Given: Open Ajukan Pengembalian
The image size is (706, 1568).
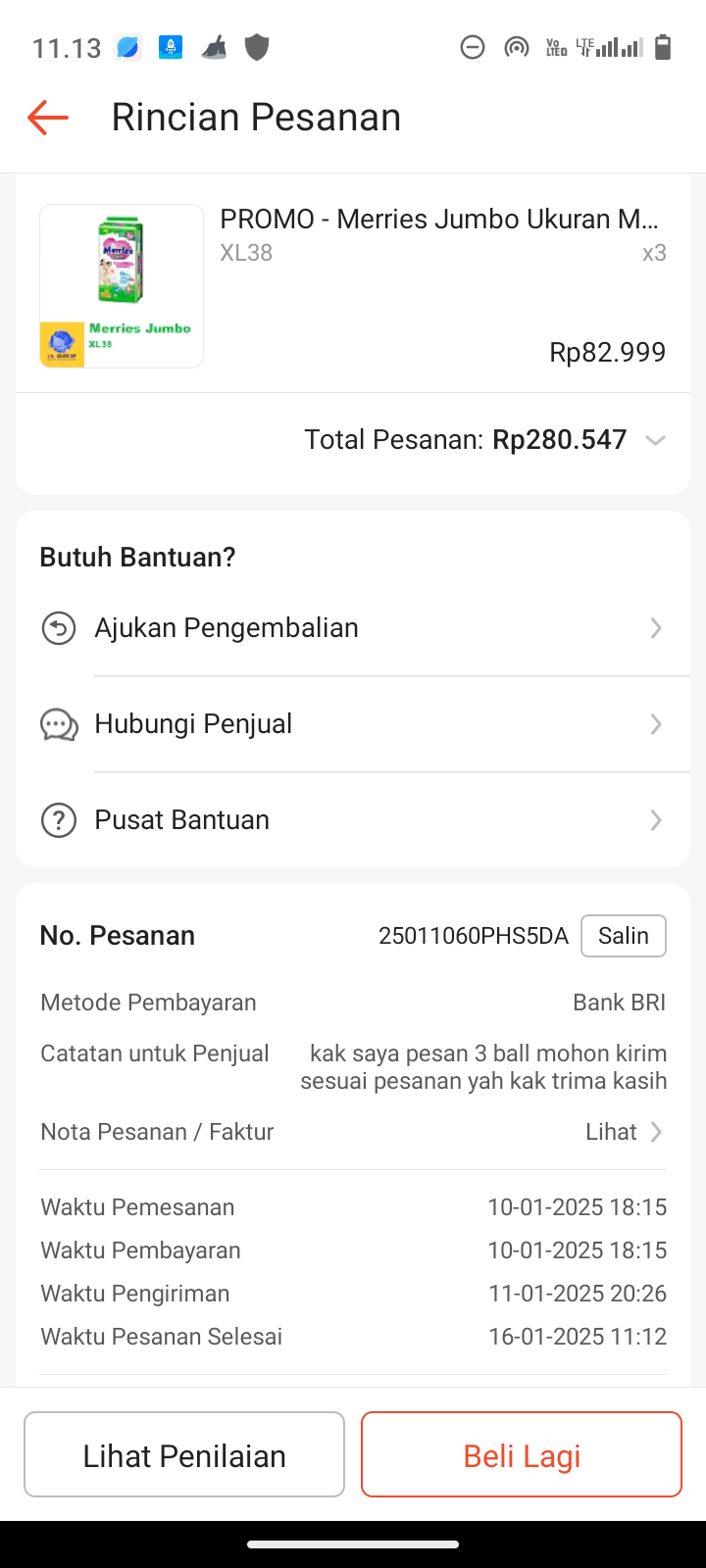Looking at the screenshot, I should click(353, 628).
